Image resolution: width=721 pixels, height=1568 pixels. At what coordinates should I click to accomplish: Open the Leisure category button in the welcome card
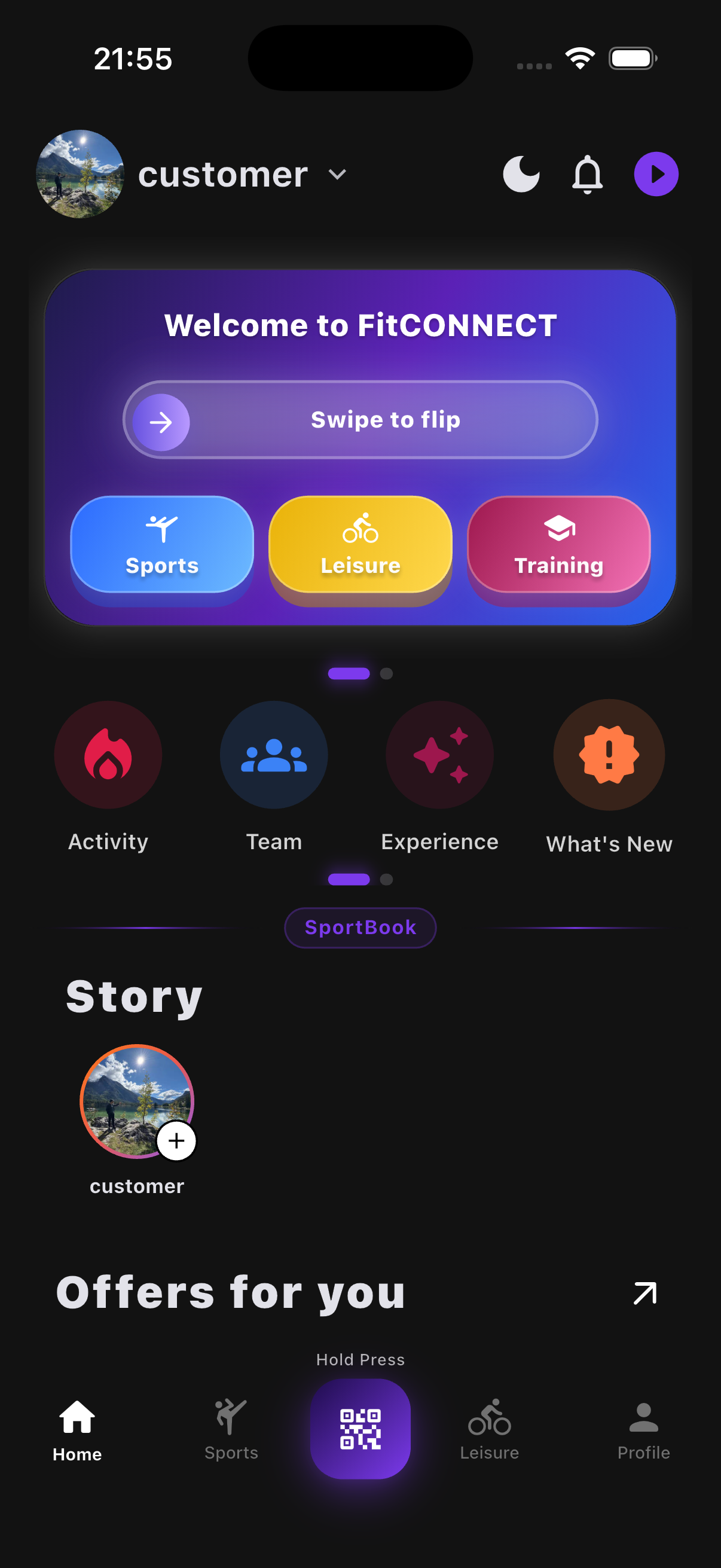pos(360,544)
